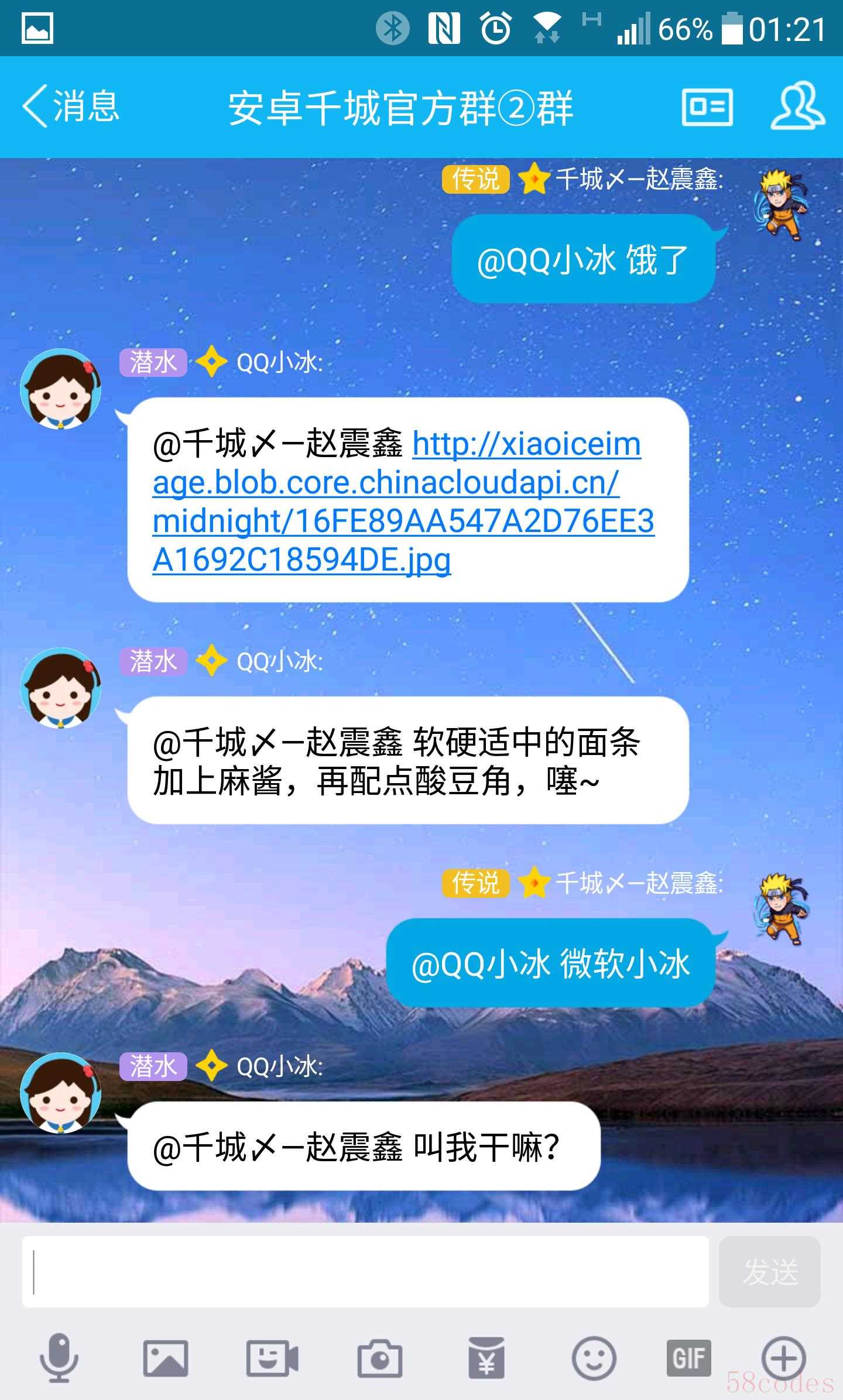Record a voice message with the microphone
This screenshot has height=1400, width=843.
(59, 1358)
